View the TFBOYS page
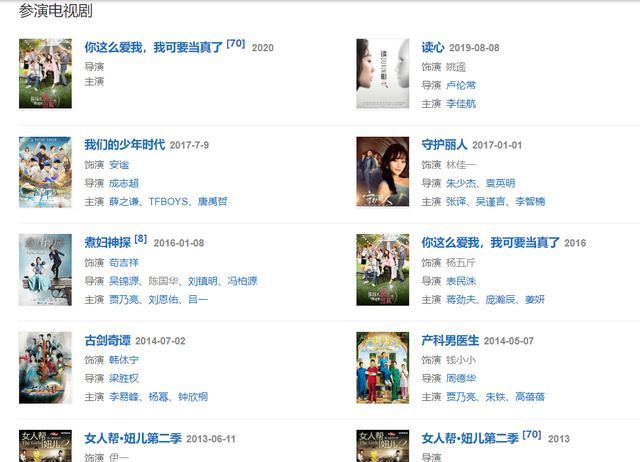 coord(169,202)
